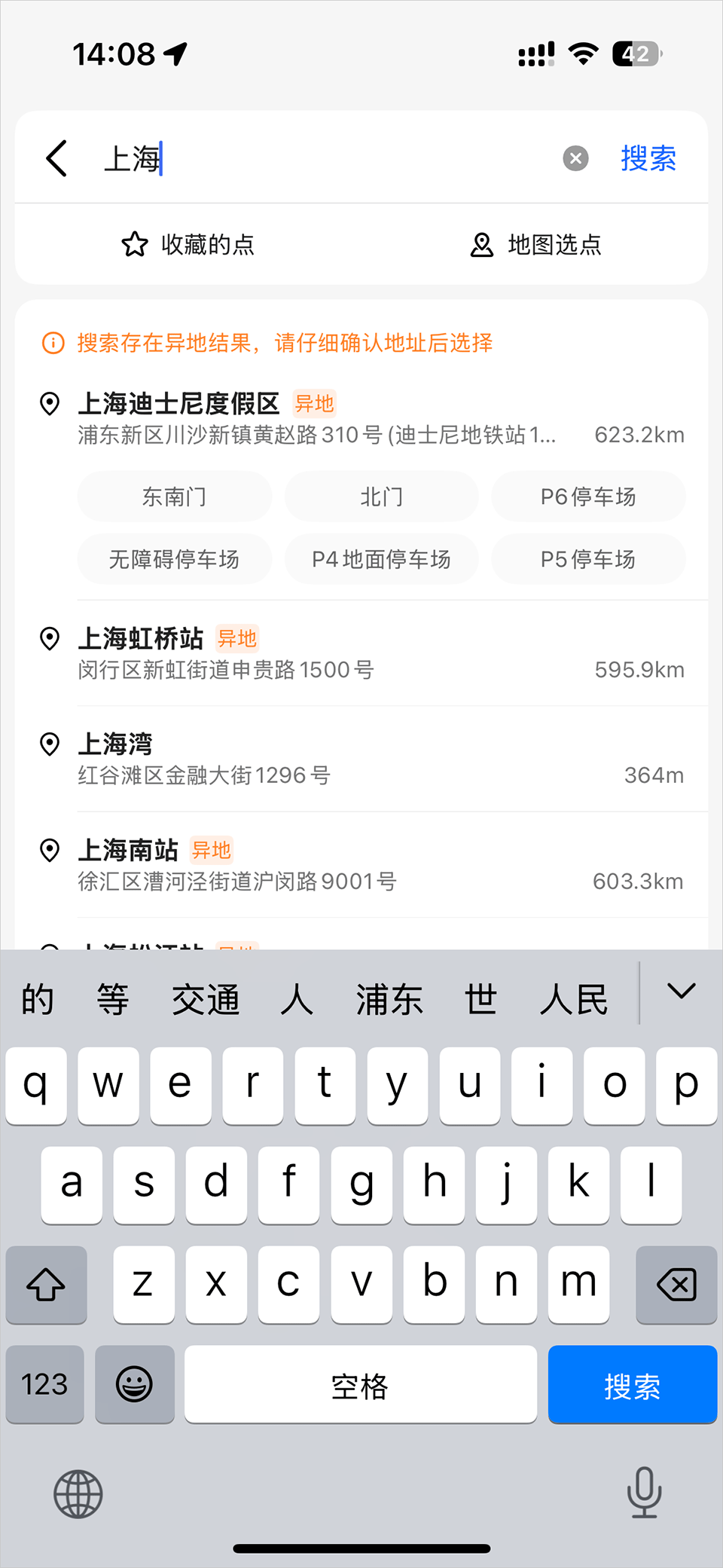Select the 无障碍停车场 chip
723x1568 pixels.
click(x=174, y=559)
